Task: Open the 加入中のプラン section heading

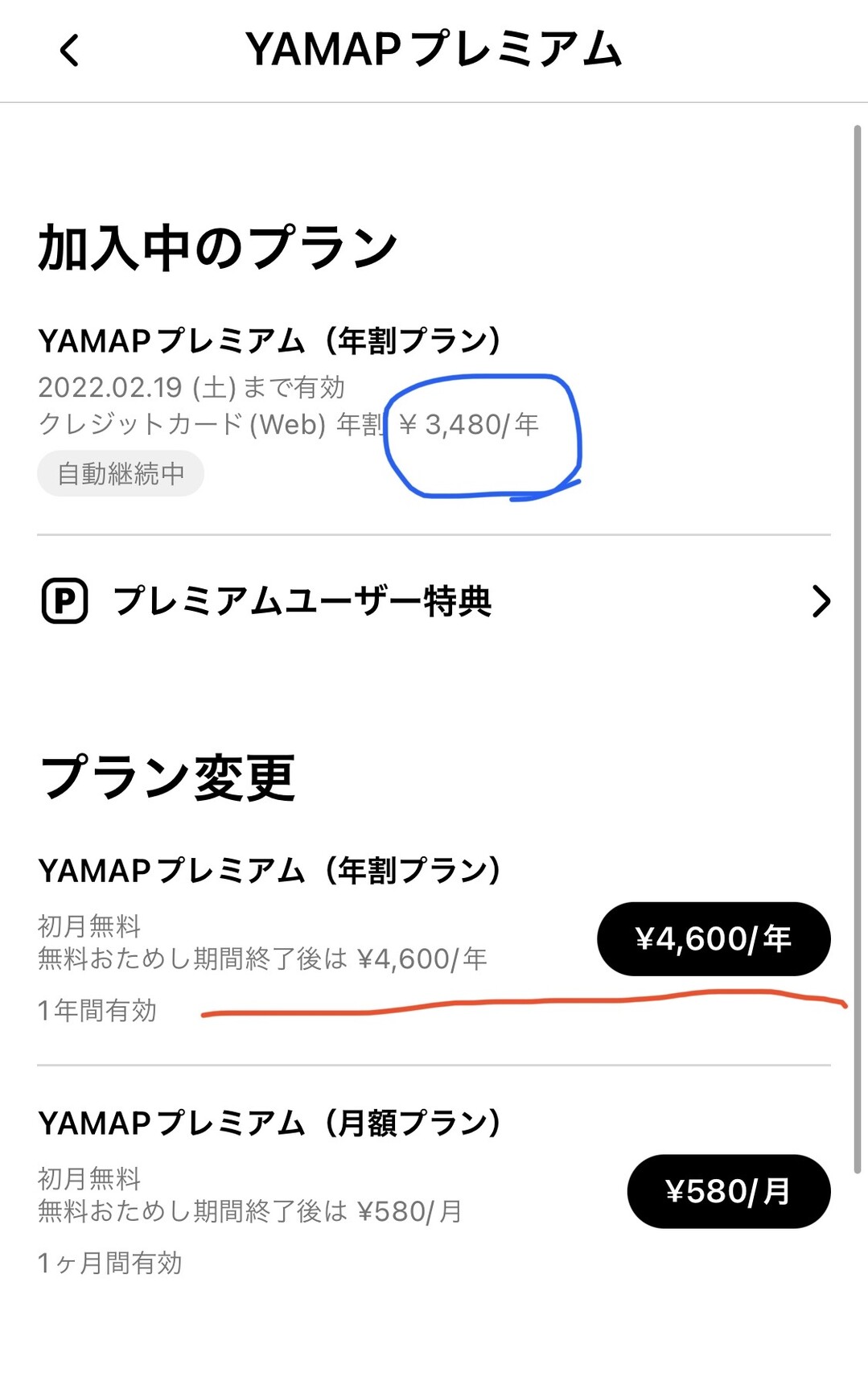Action: click(217, 245)
